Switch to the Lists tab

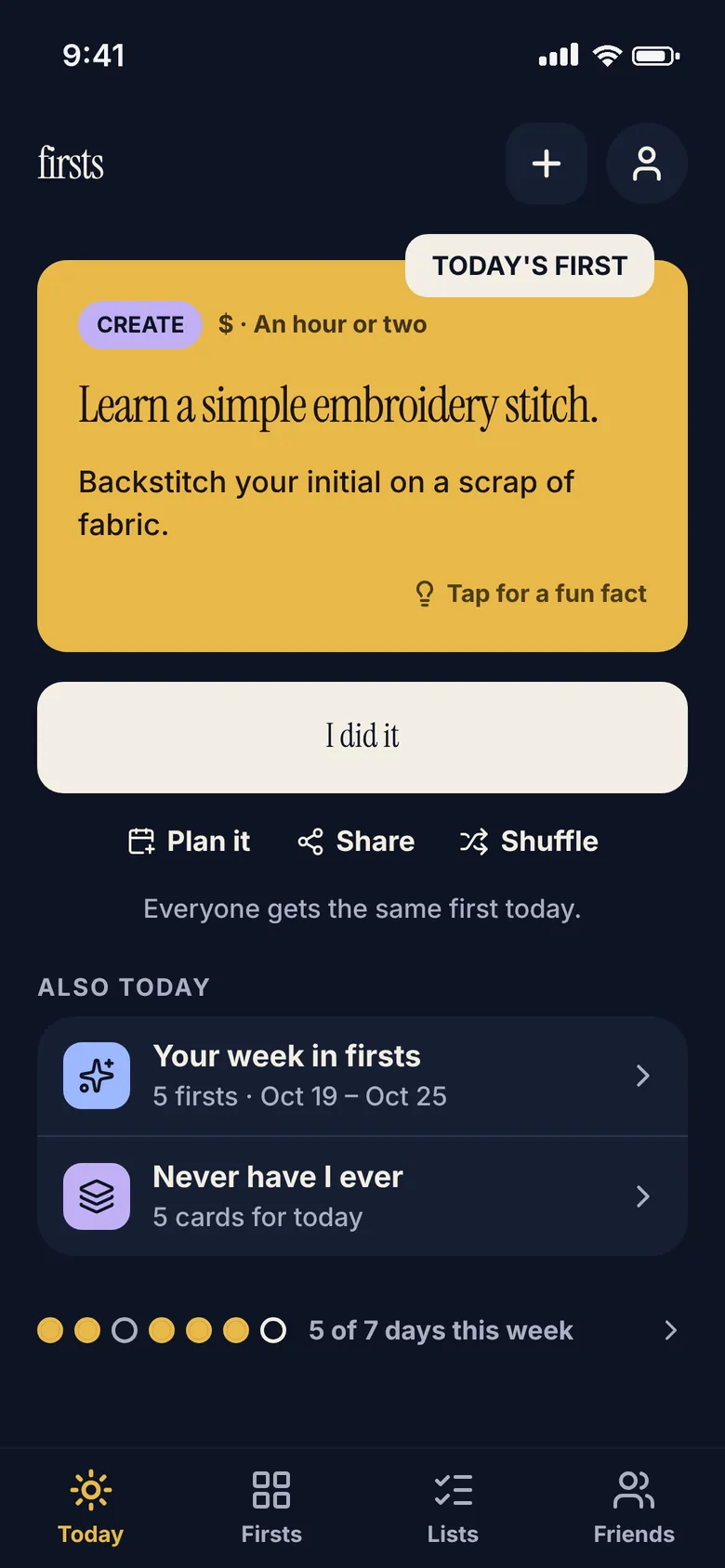coord(453,1509)
